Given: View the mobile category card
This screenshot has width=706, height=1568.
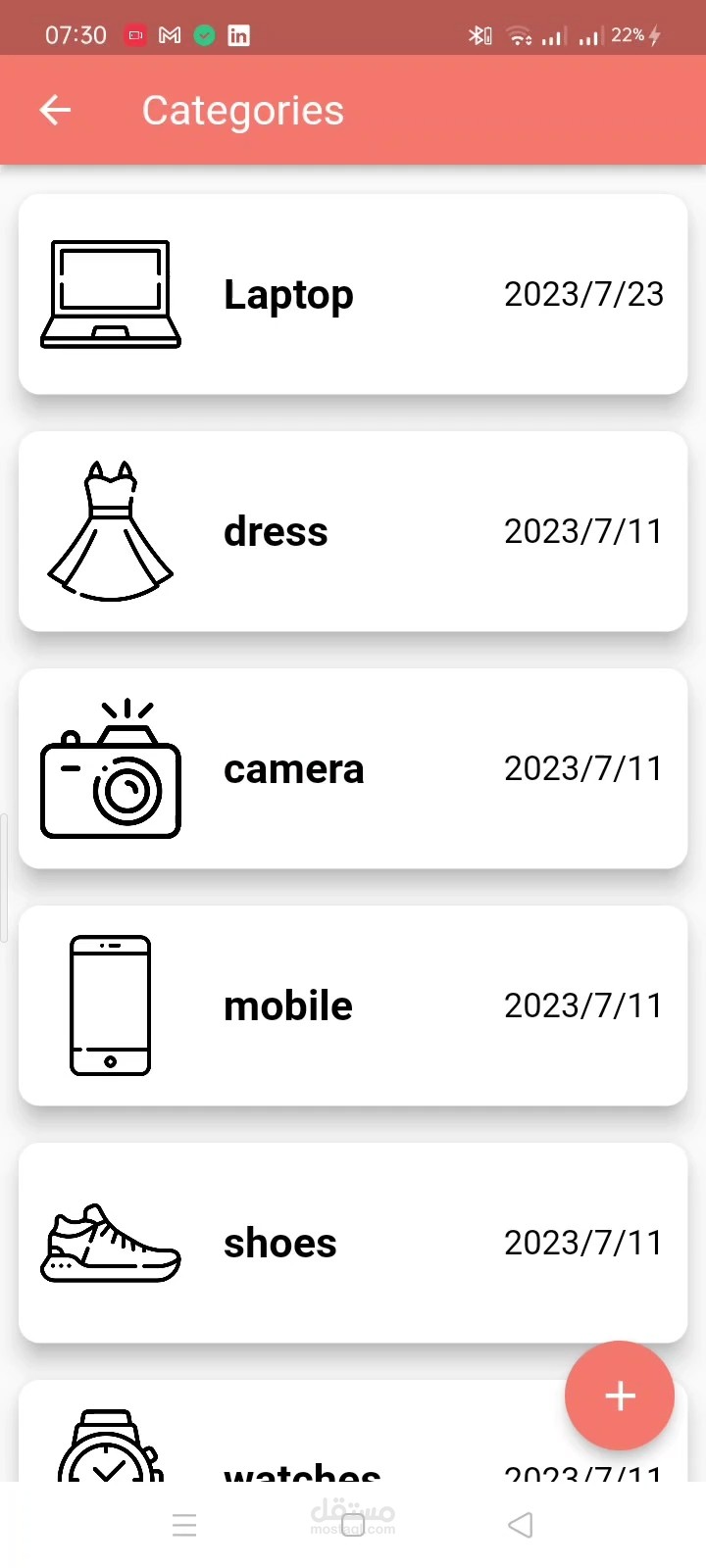Looking at the screenshot, I should 353,1005.
